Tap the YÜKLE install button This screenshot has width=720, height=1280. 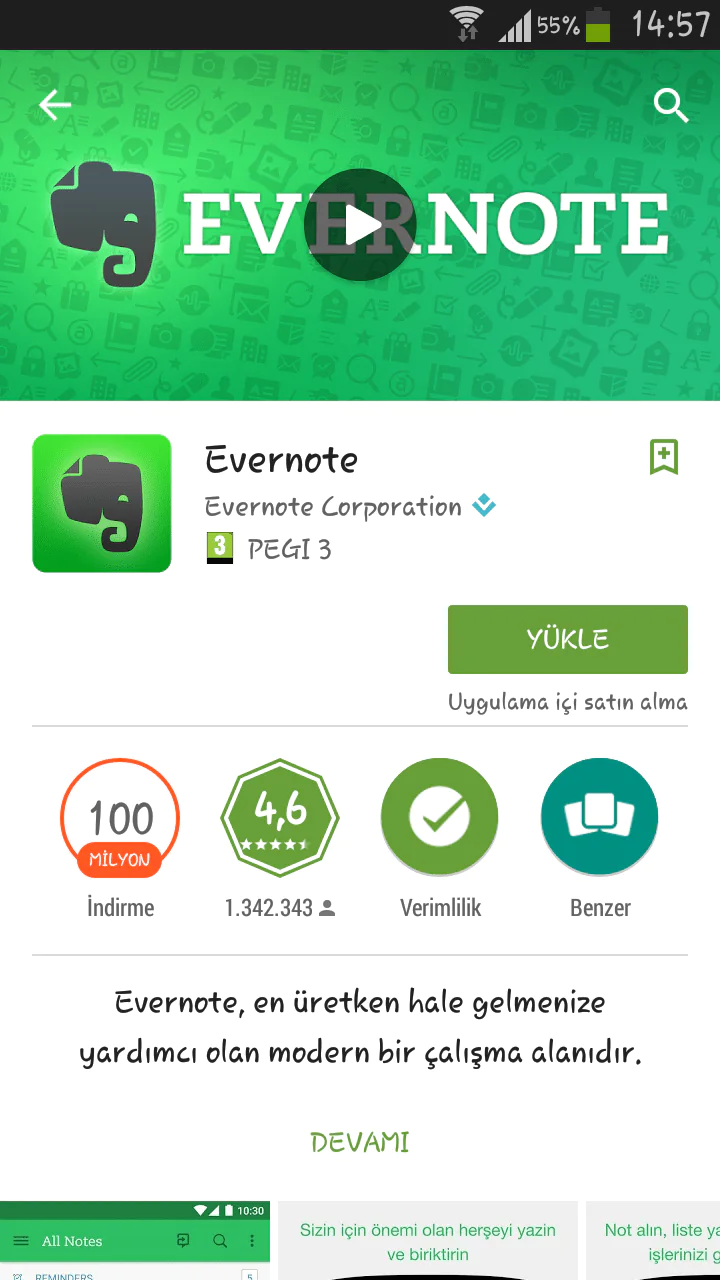pos(567,639)
